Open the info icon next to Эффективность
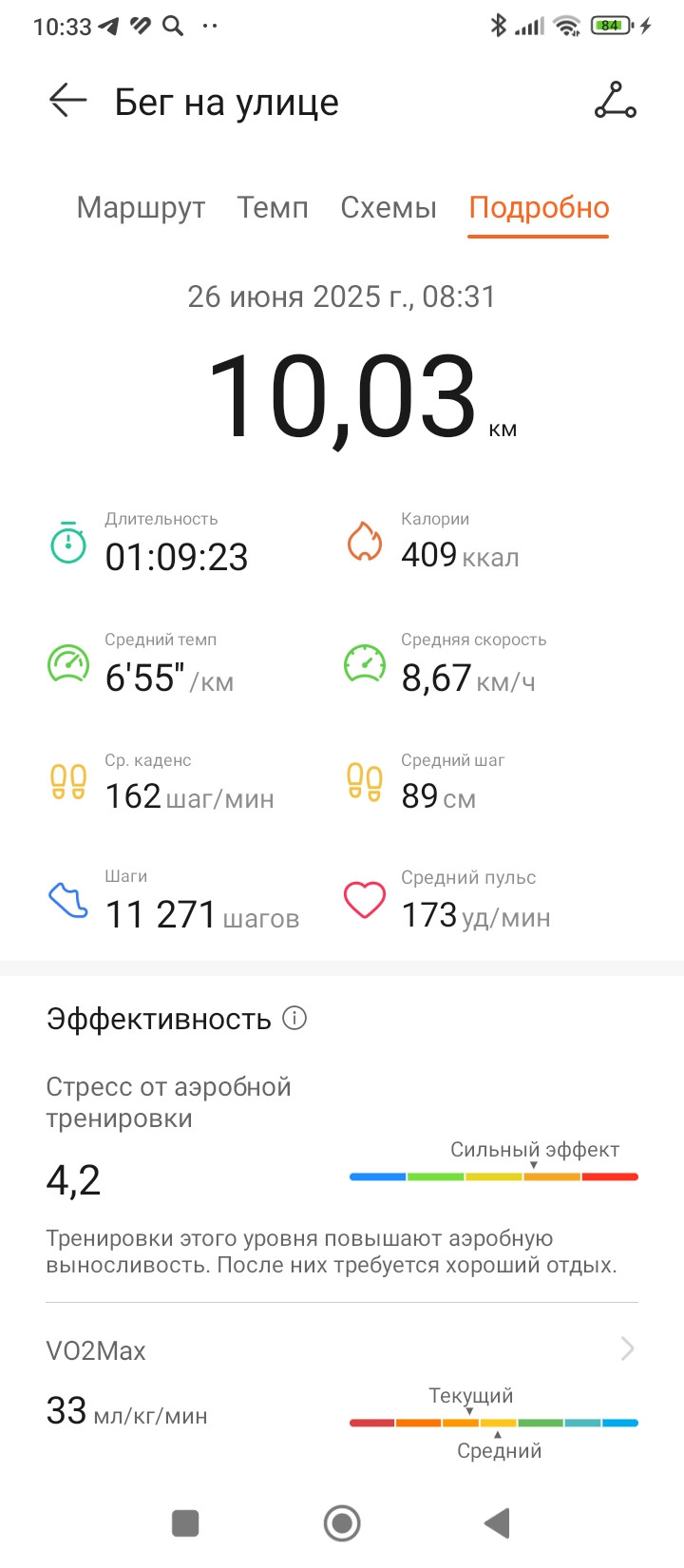Image resolution: width=684 pixels, height=1568 pixels. pyautogui.click(x=295, y=1018)
